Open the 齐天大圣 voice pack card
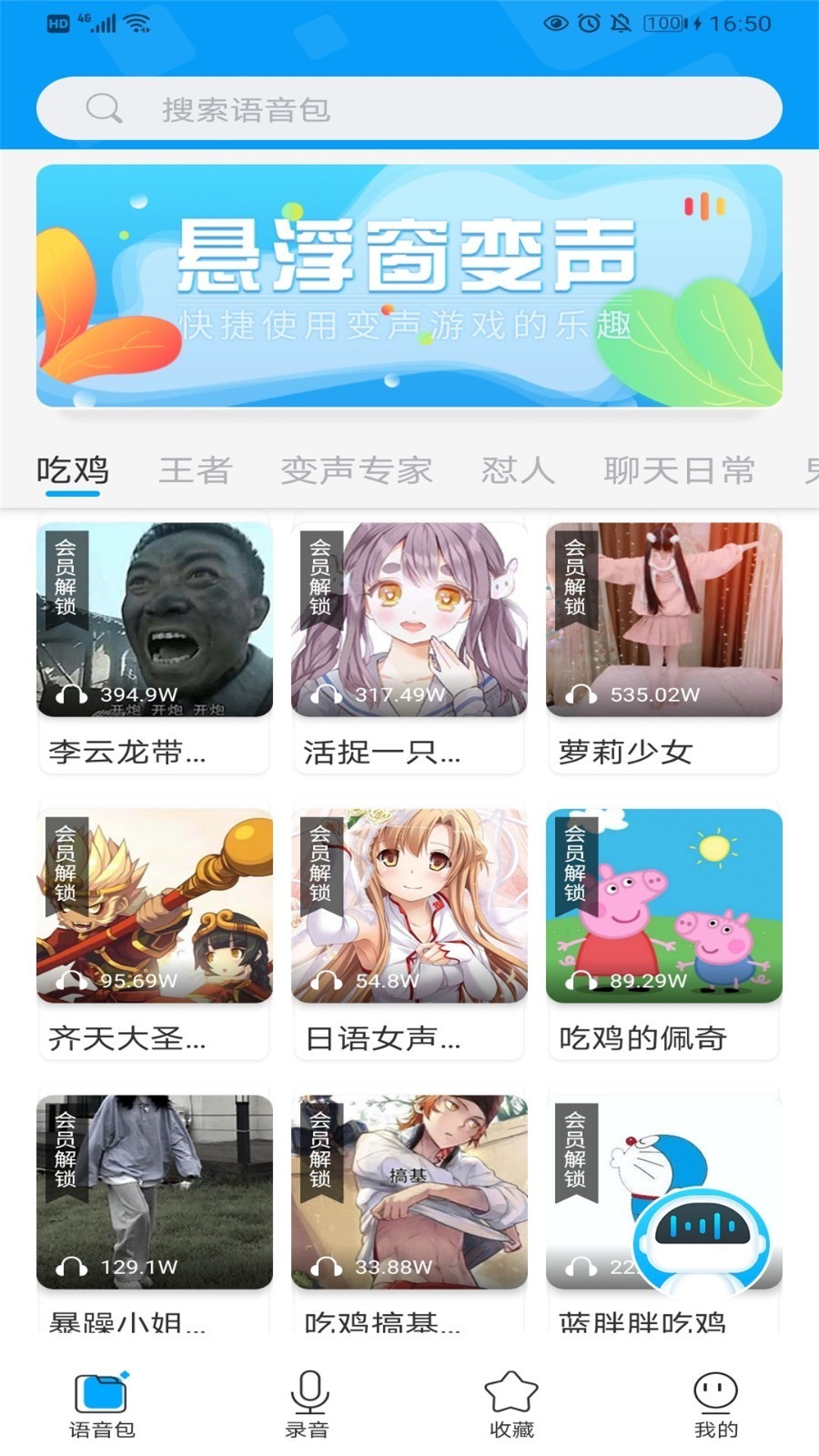The width and height of the screenshot is (819, 1456). click(x=155, y=933)
